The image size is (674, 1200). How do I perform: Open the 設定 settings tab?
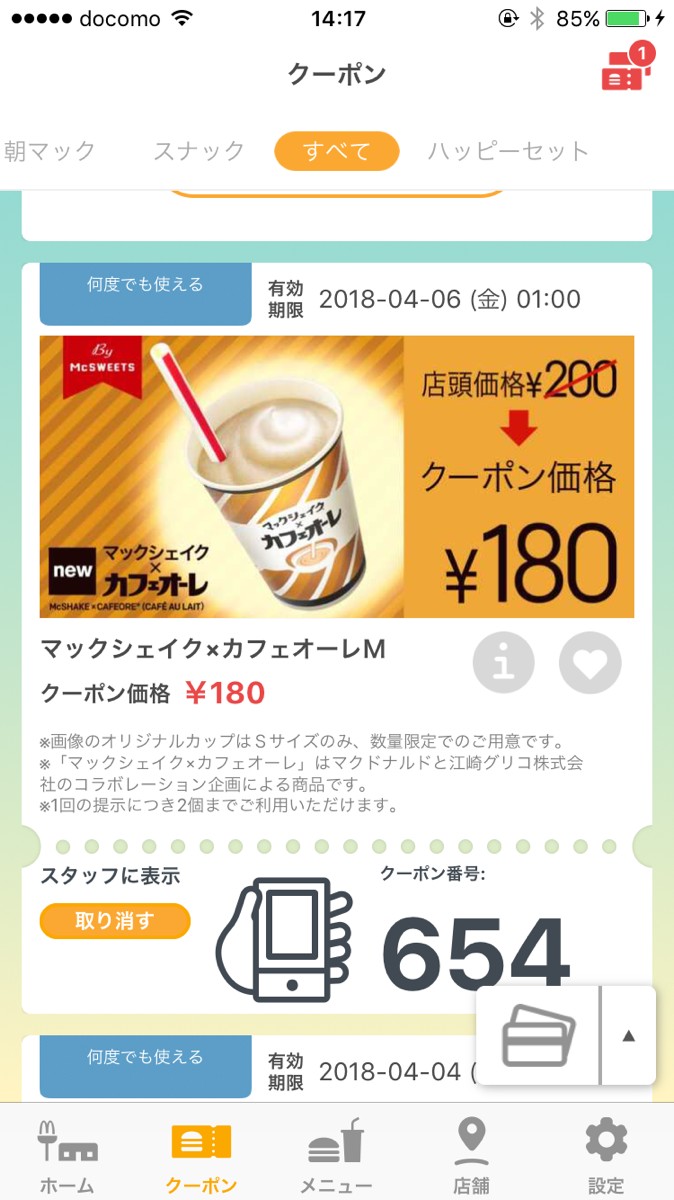pyautogui.click(x=606, y=1155)
